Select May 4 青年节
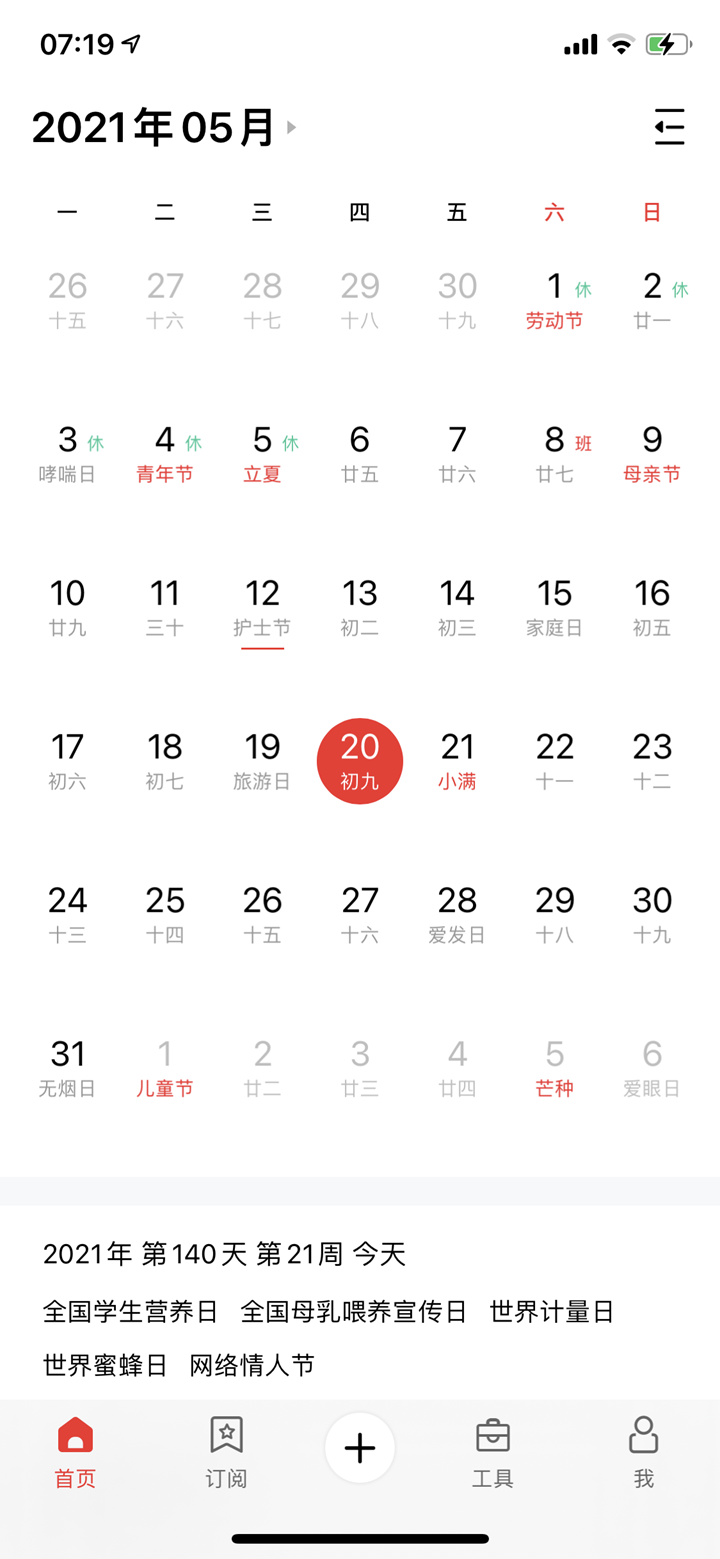Screen dimensions: 720x1559 click(x=165, y=455)
